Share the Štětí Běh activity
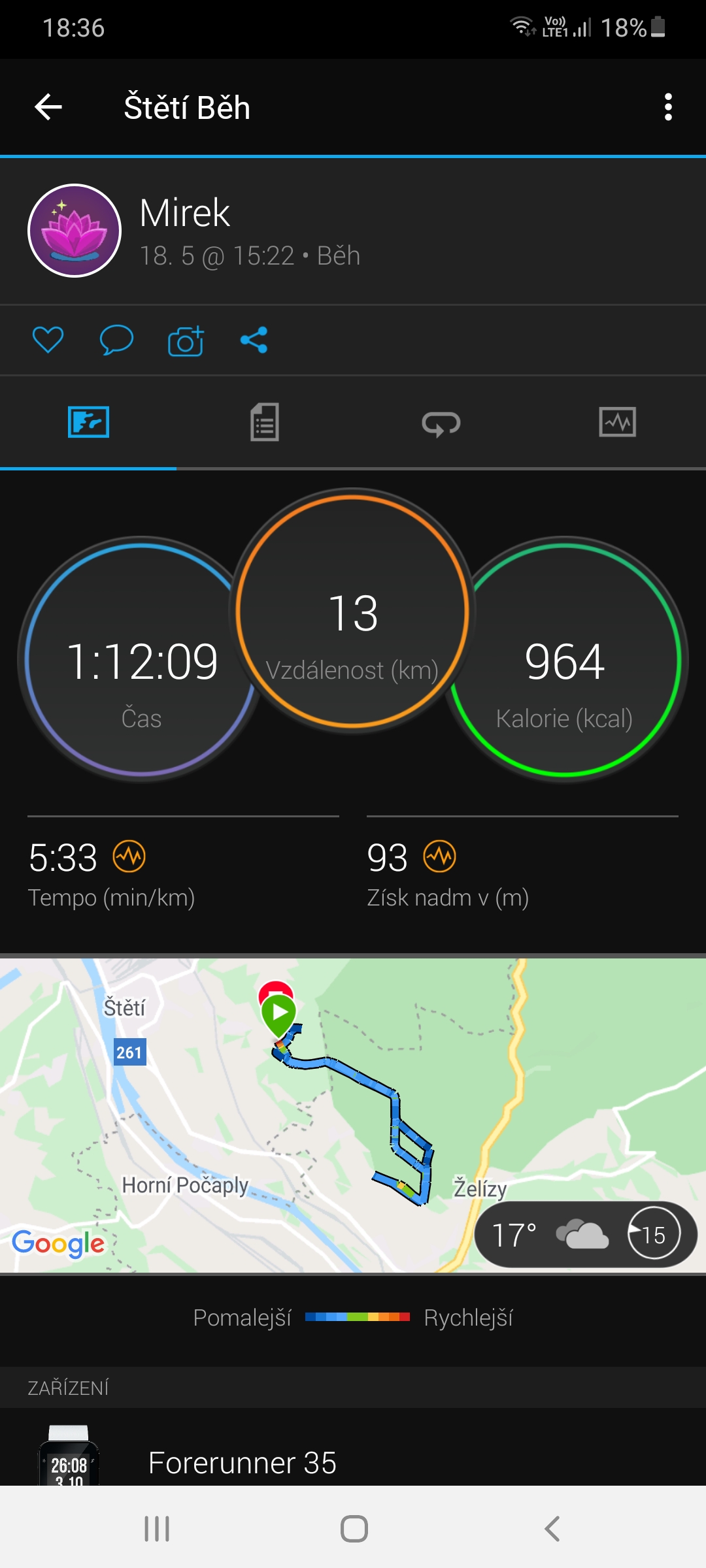Image resolution: width=706 pixels, height=1568 pixels. [x=254, y=340]
